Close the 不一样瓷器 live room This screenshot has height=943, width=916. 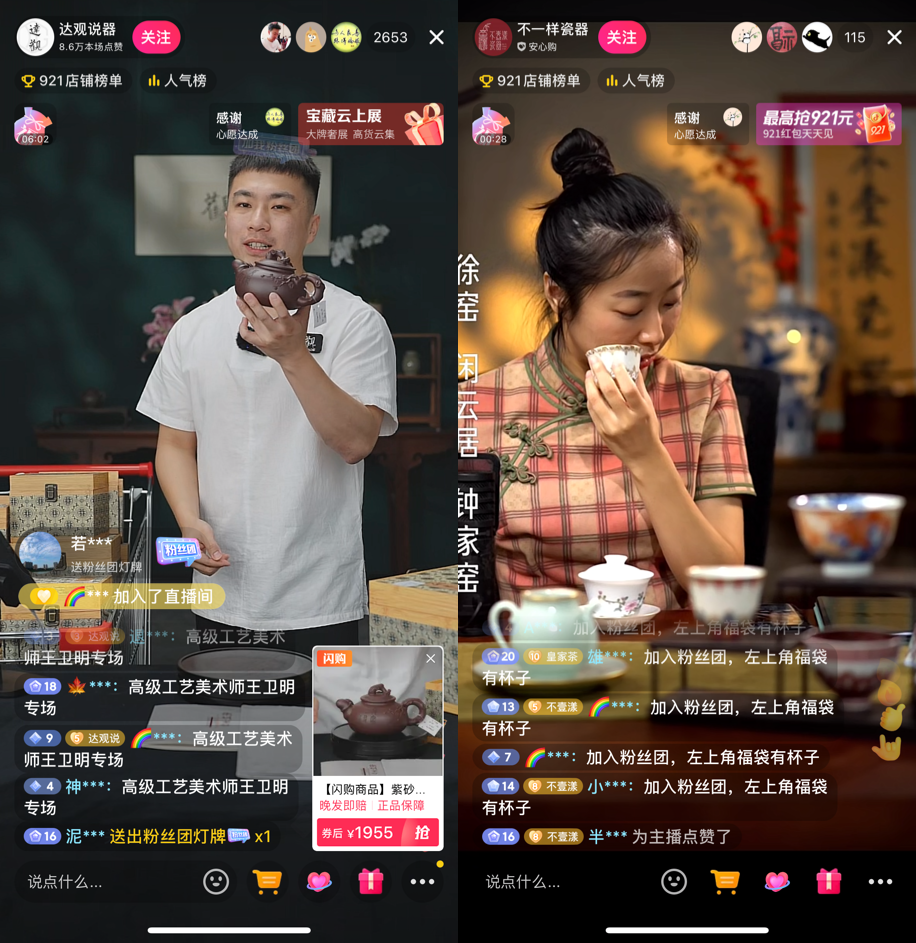894,37
